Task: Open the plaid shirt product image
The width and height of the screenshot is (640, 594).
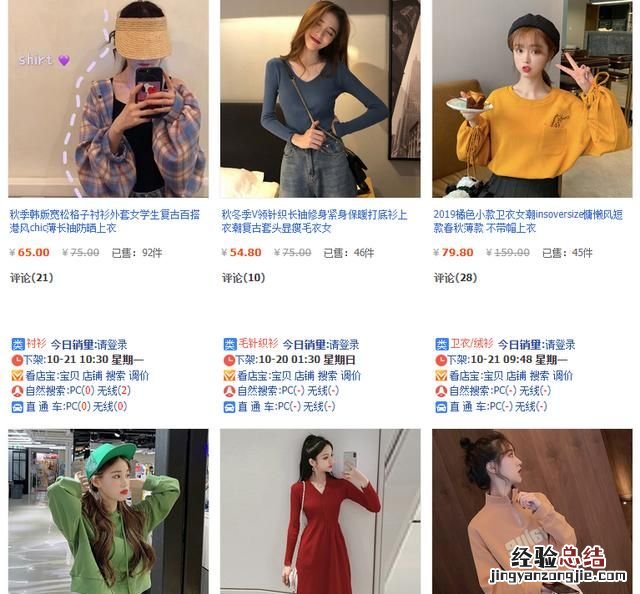Action: point(108,98)
